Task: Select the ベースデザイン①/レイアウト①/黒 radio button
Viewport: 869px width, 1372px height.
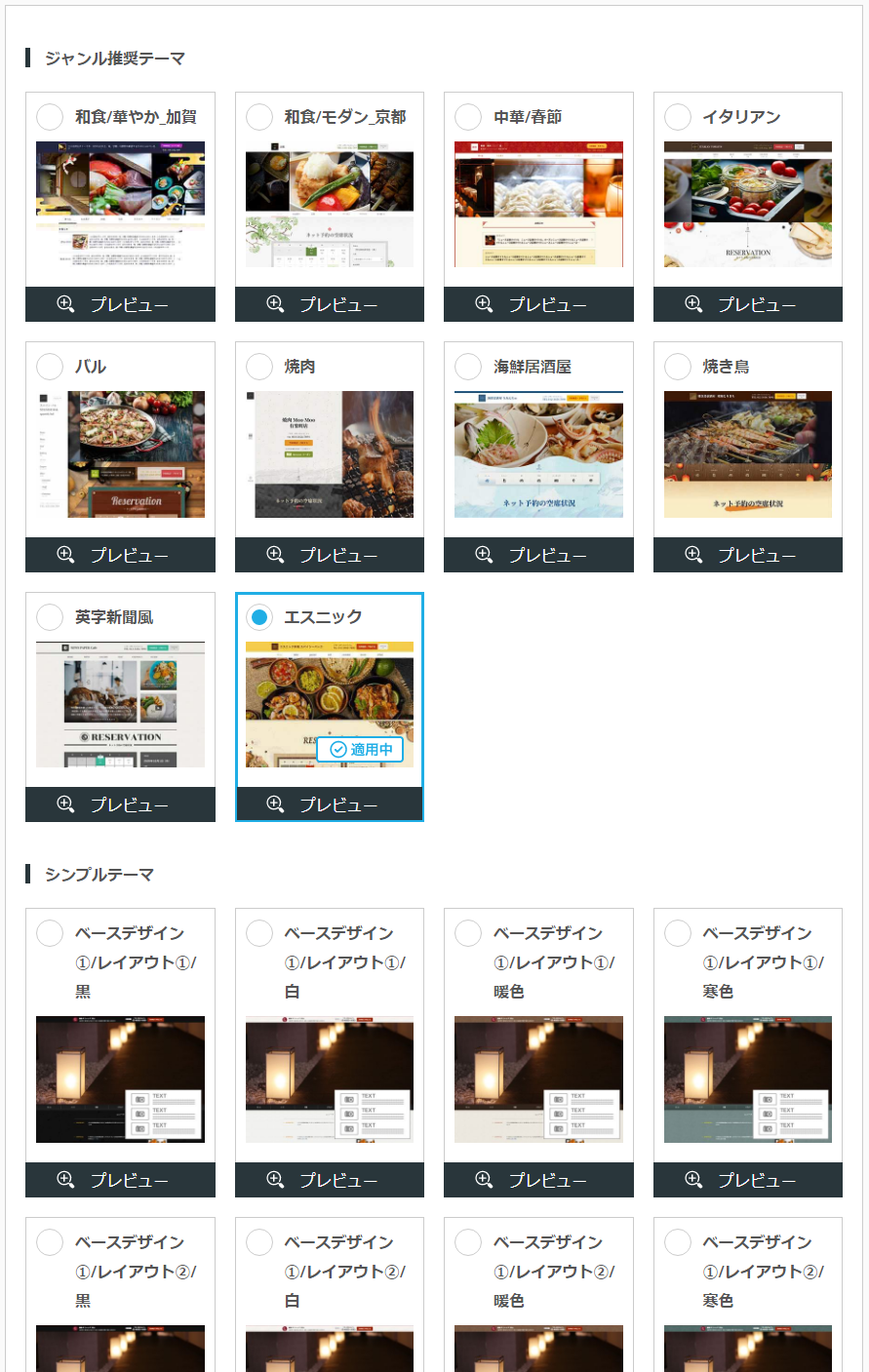Action: pos(50,932)
